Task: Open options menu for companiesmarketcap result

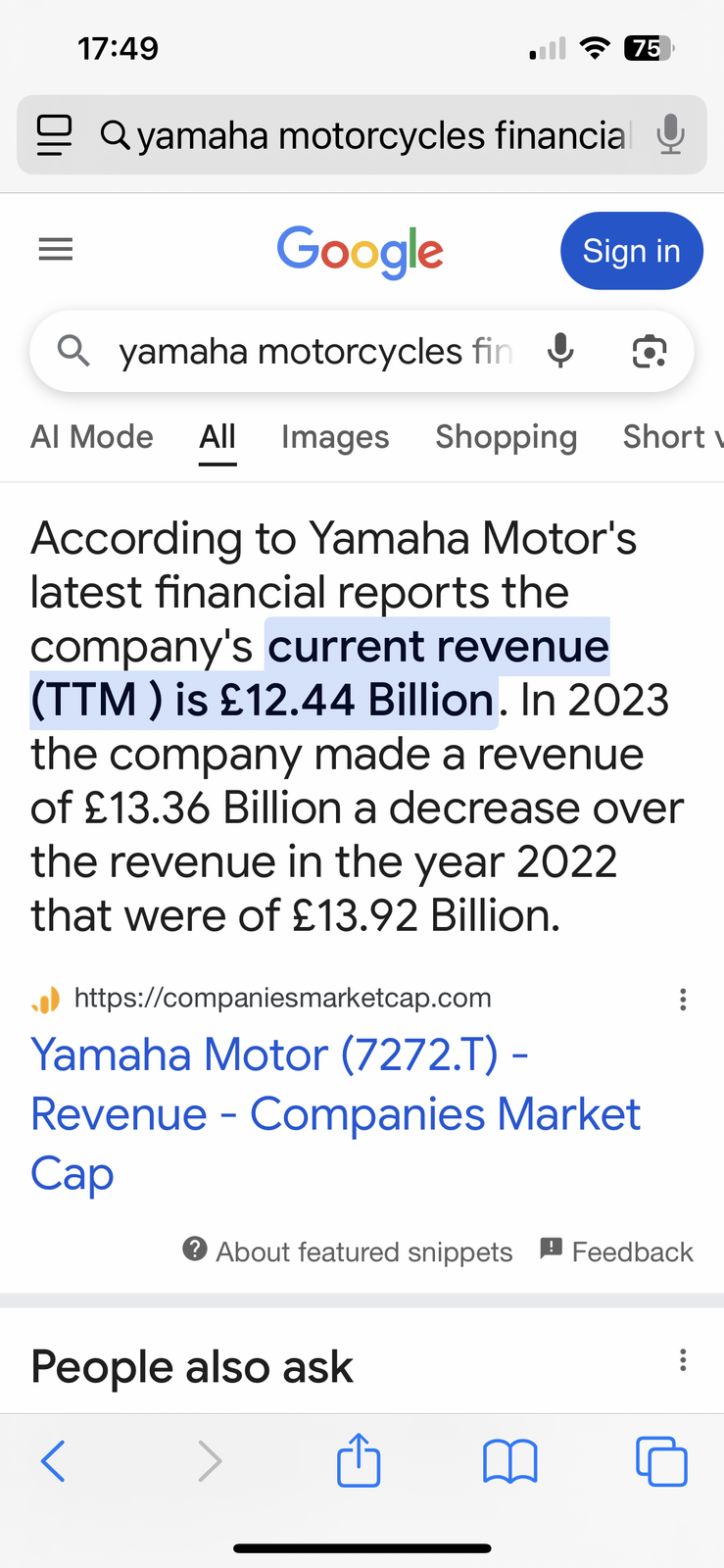Action: point(683,1000)
